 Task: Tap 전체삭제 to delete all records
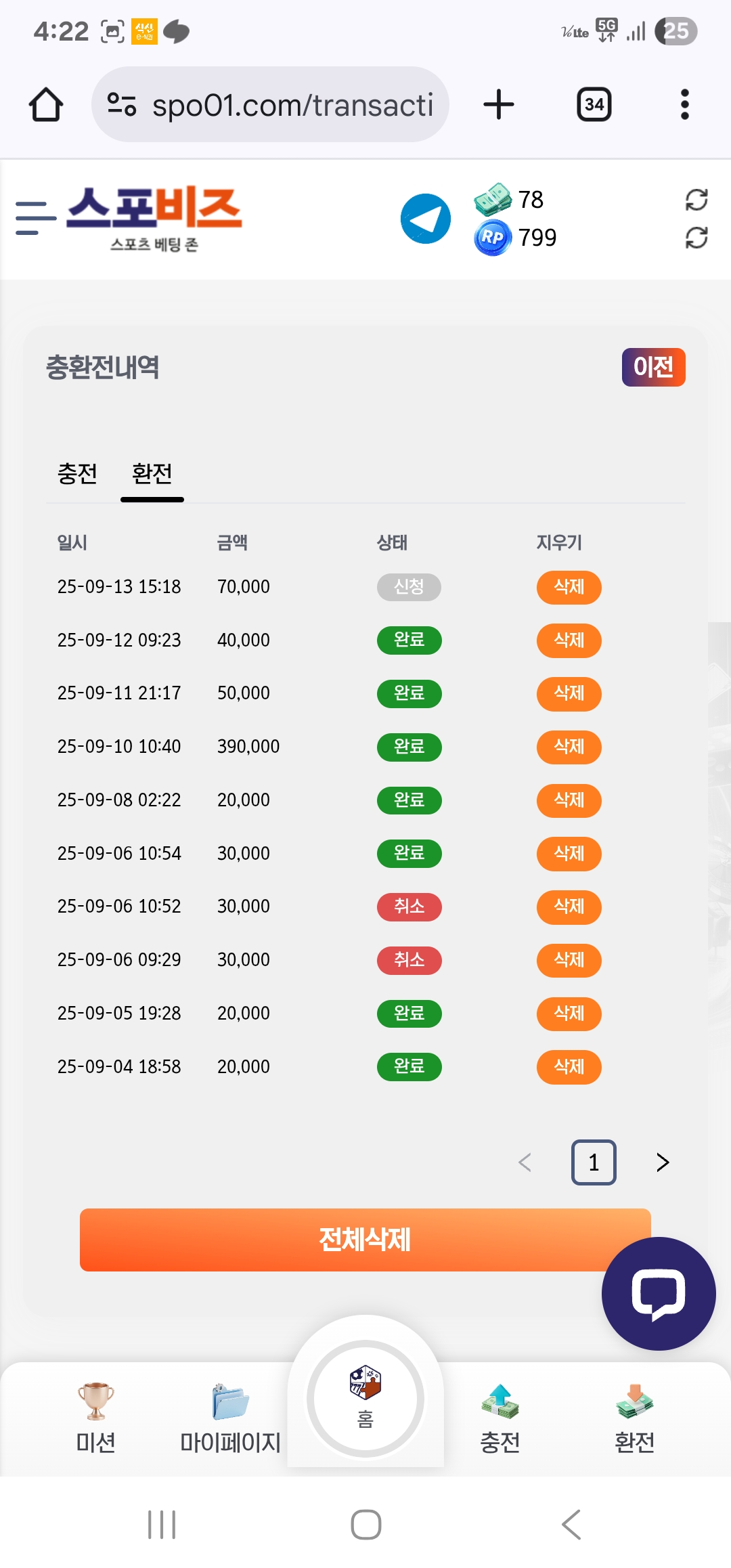pos(365,1240)
